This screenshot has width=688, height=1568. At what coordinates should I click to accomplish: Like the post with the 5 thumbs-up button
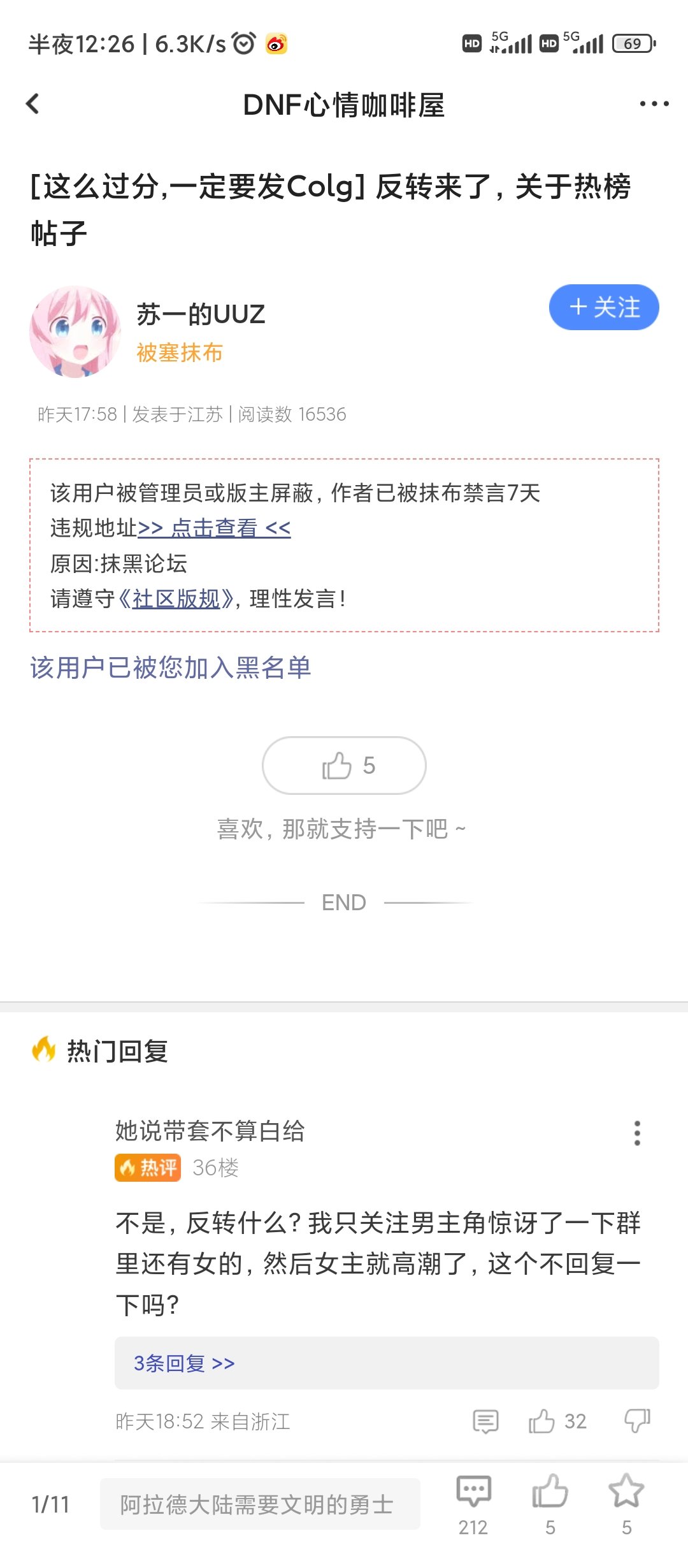[344, 766]
